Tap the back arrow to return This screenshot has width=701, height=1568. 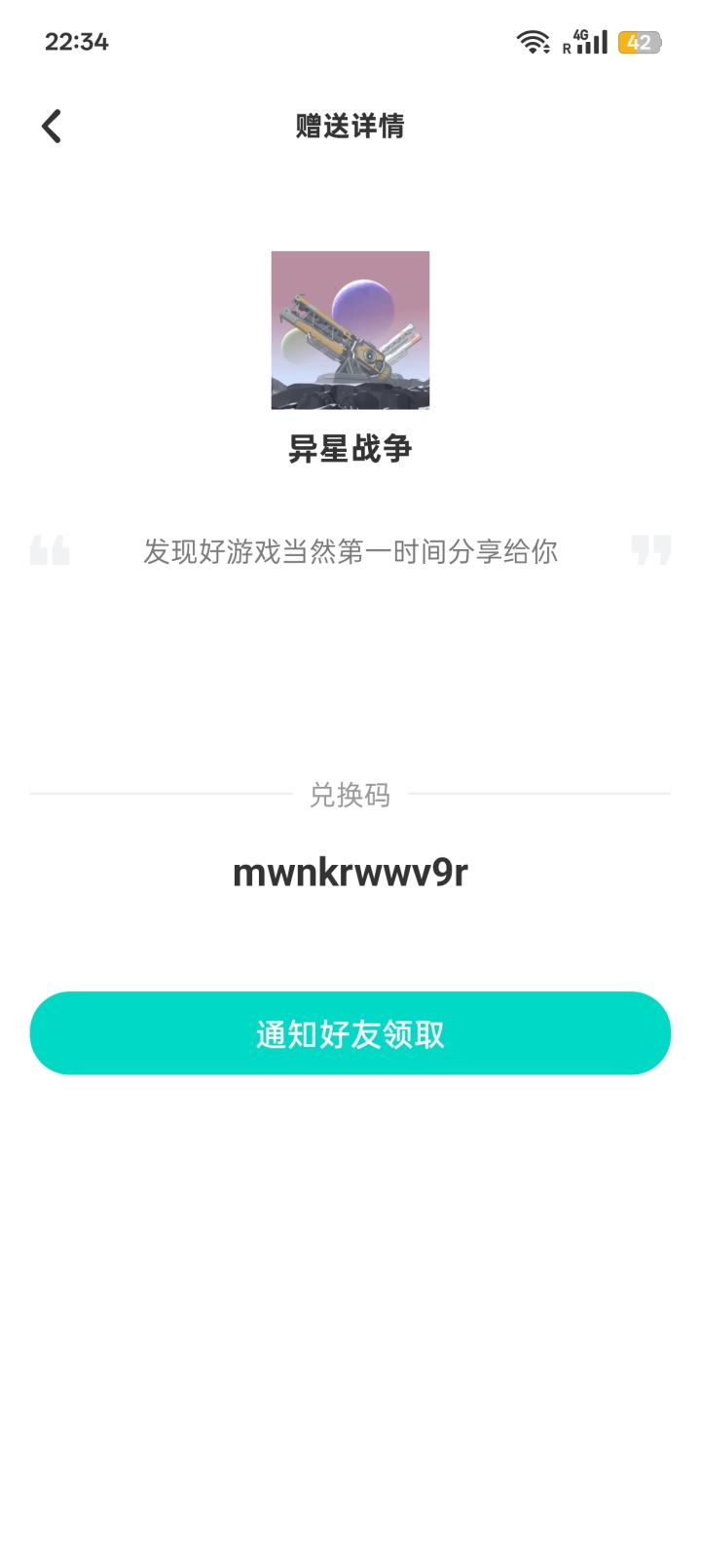pyautogui.click(x=51, y=126)
